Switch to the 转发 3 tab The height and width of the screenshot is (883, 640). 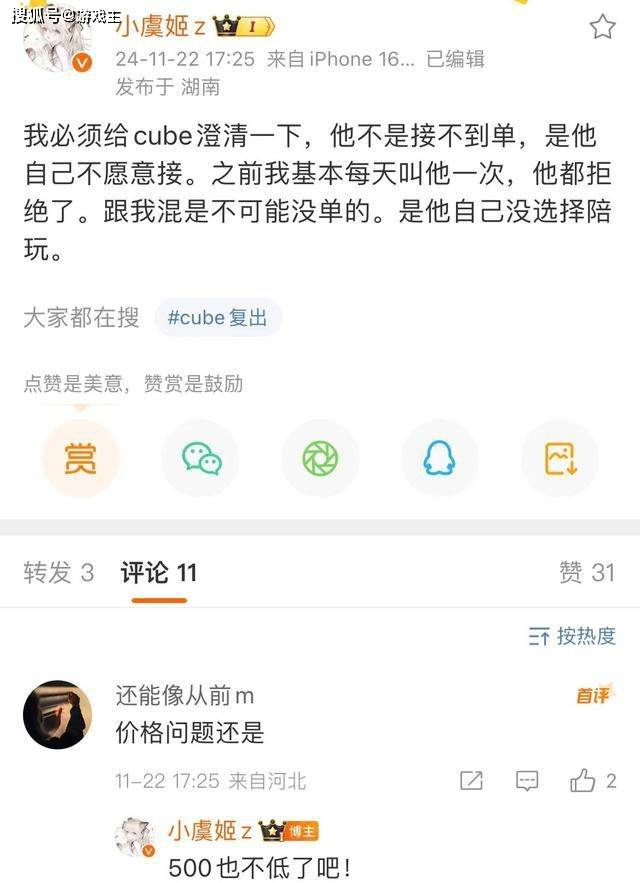(x=58, y=572)
